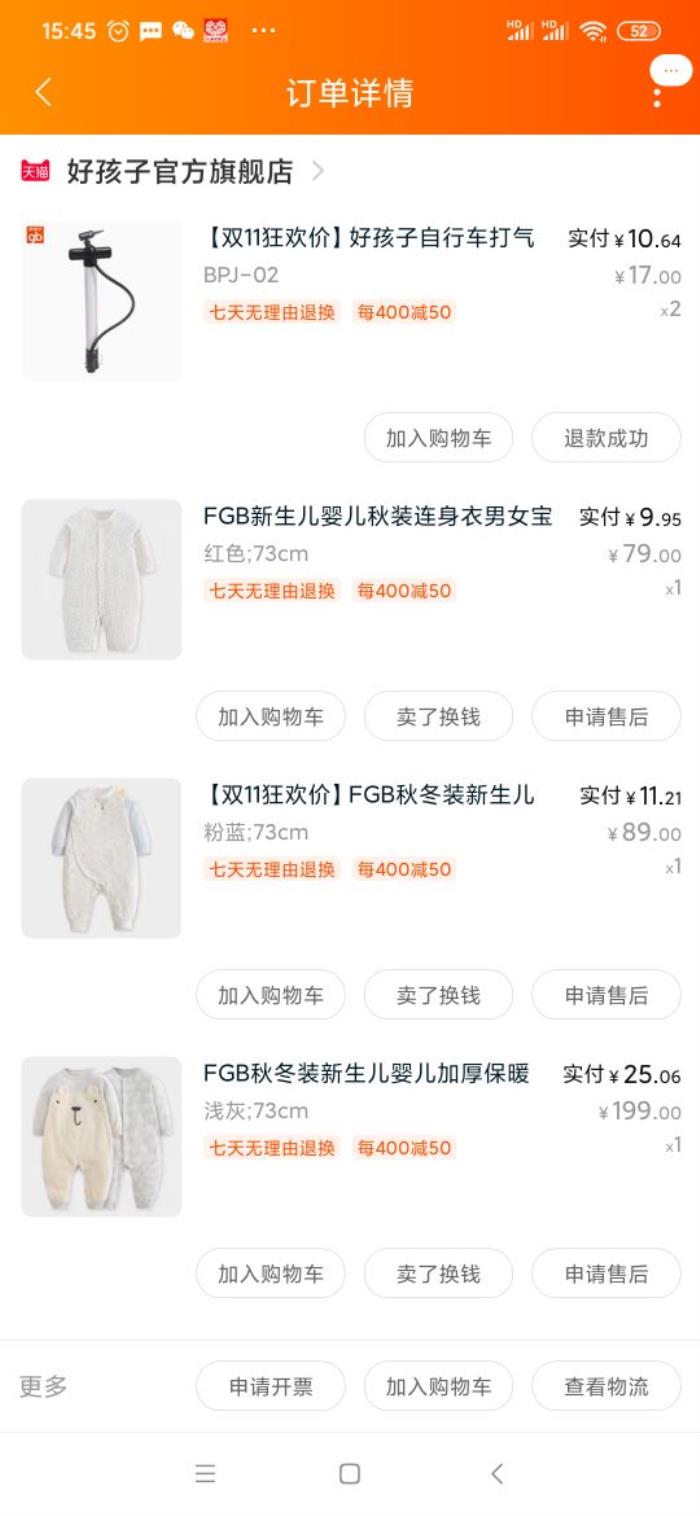Tap 申请开票 to request an invoice

pyautogui.click(x=270, y=1387)
